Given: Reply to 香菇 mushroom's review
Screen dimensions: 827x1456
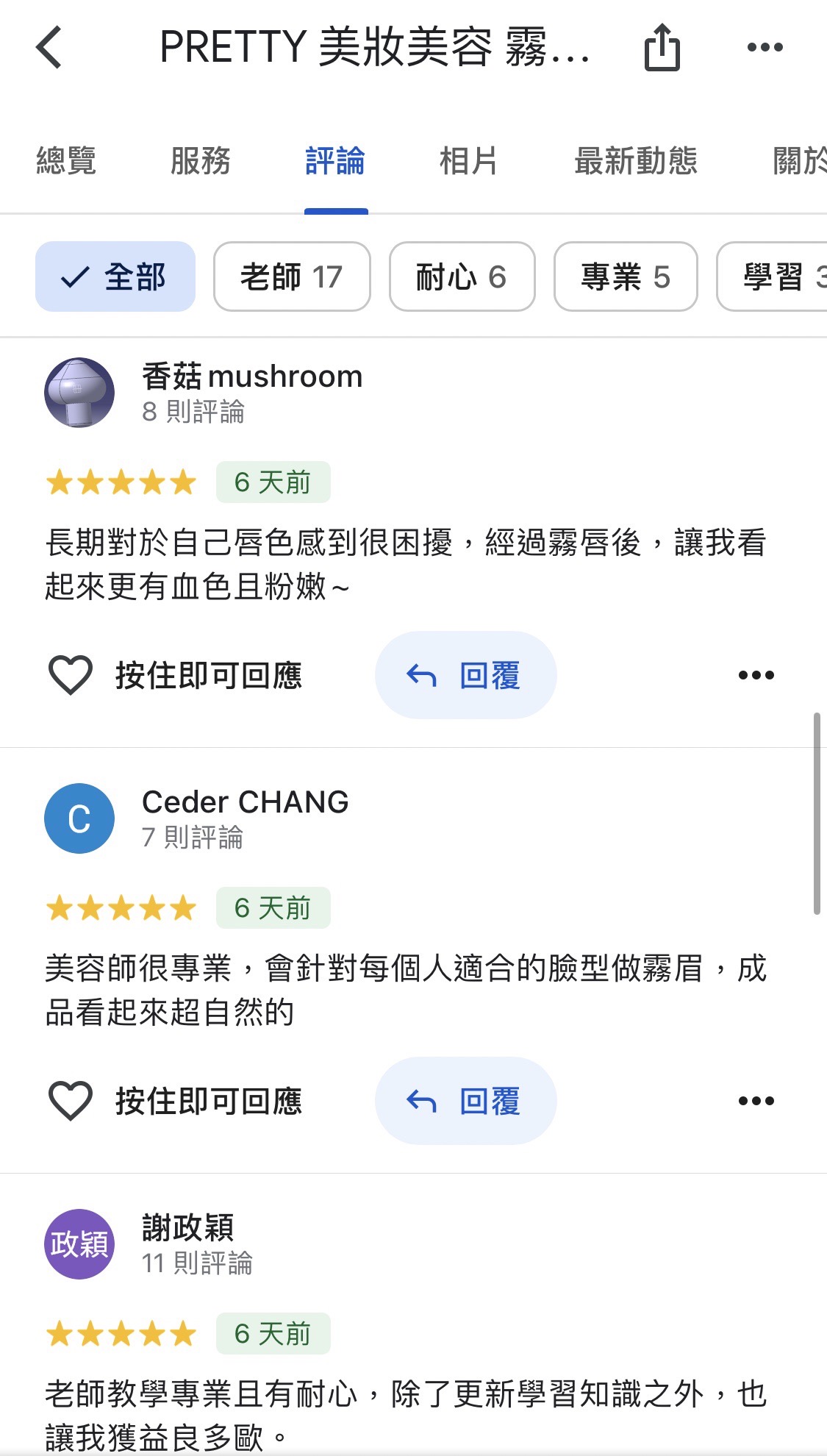Looking at the screenshot, I should (x=465, y=674).
